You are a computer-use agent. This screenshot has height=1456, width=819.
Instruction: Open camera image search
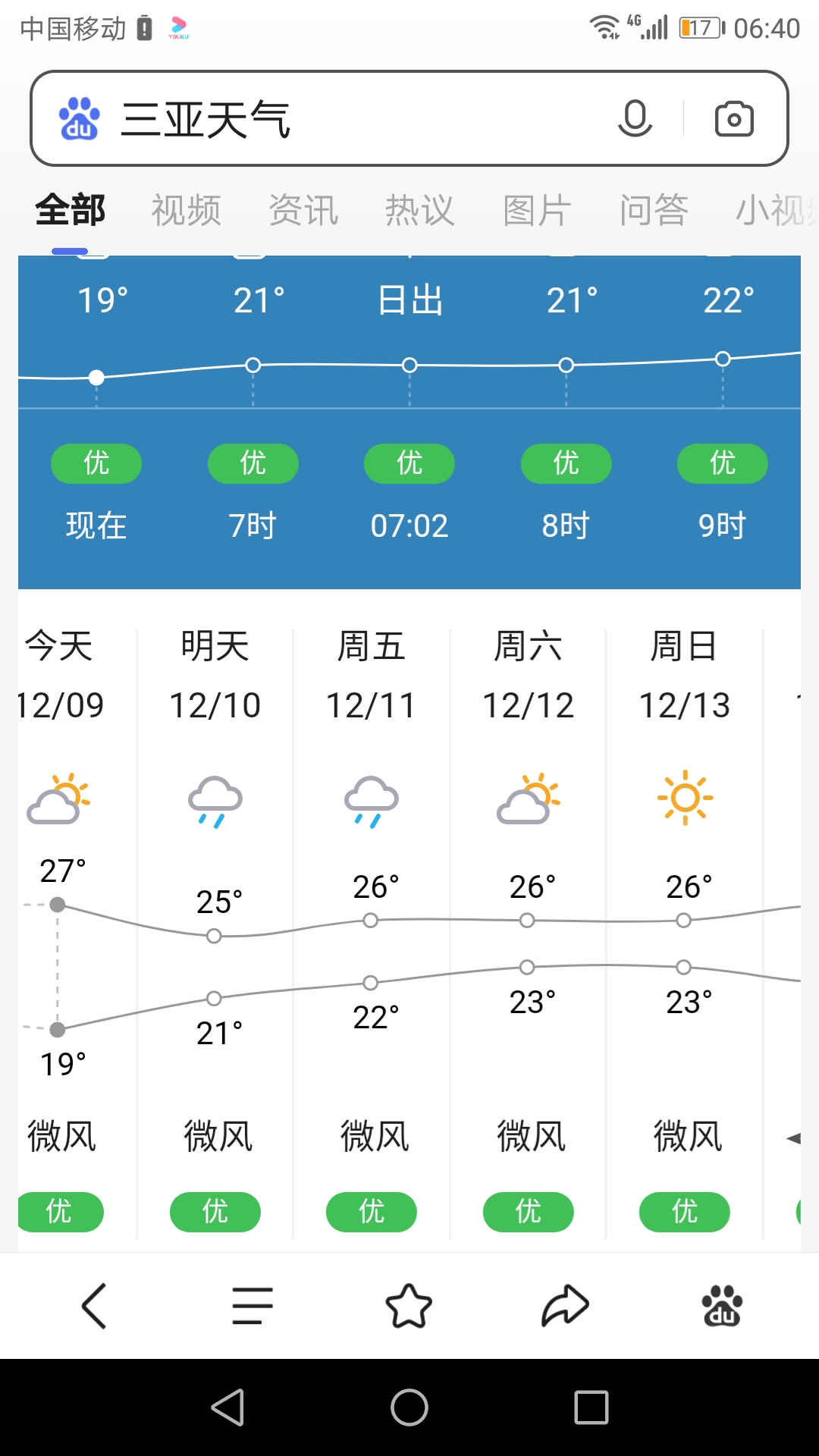click(734, 118)
